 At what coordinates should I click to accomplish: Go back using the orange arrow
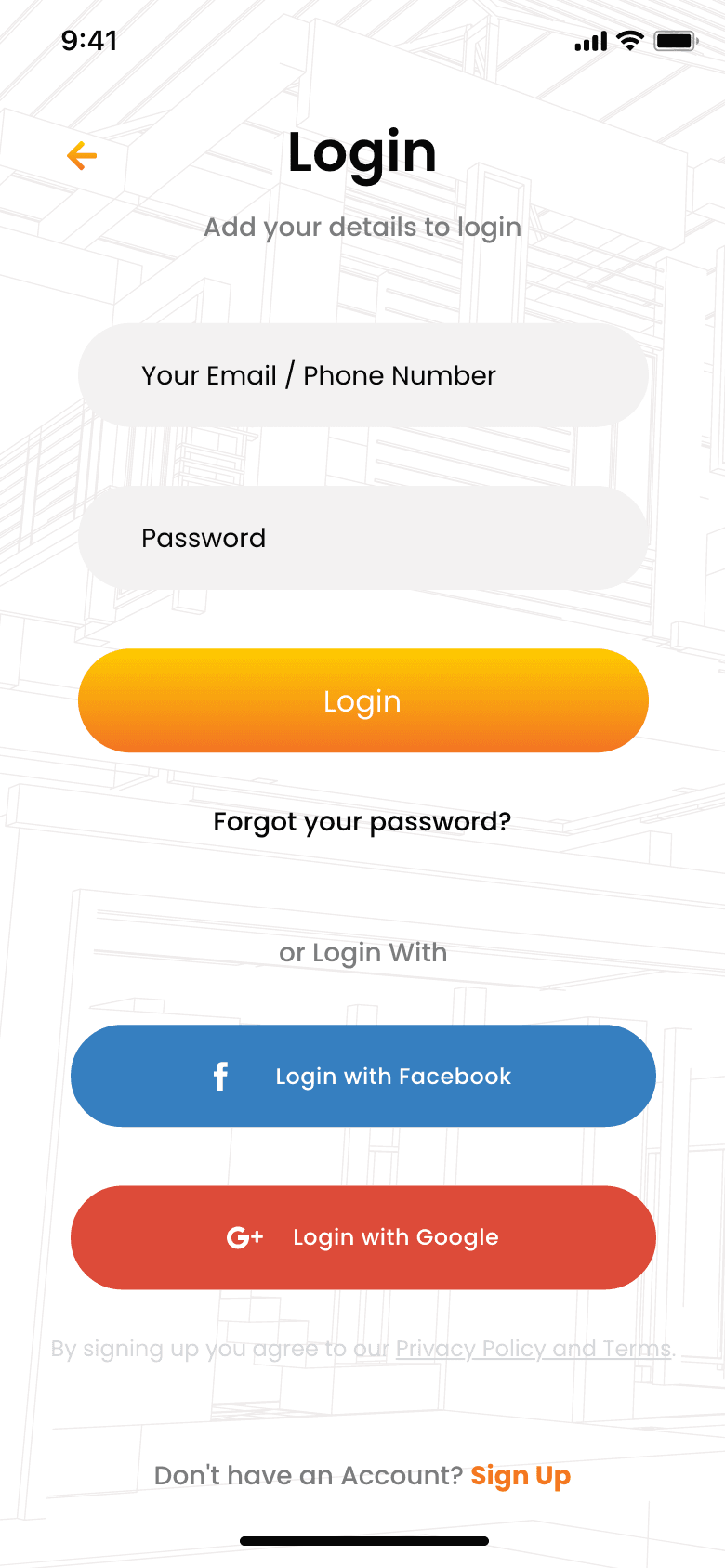(x=82, y=155)
